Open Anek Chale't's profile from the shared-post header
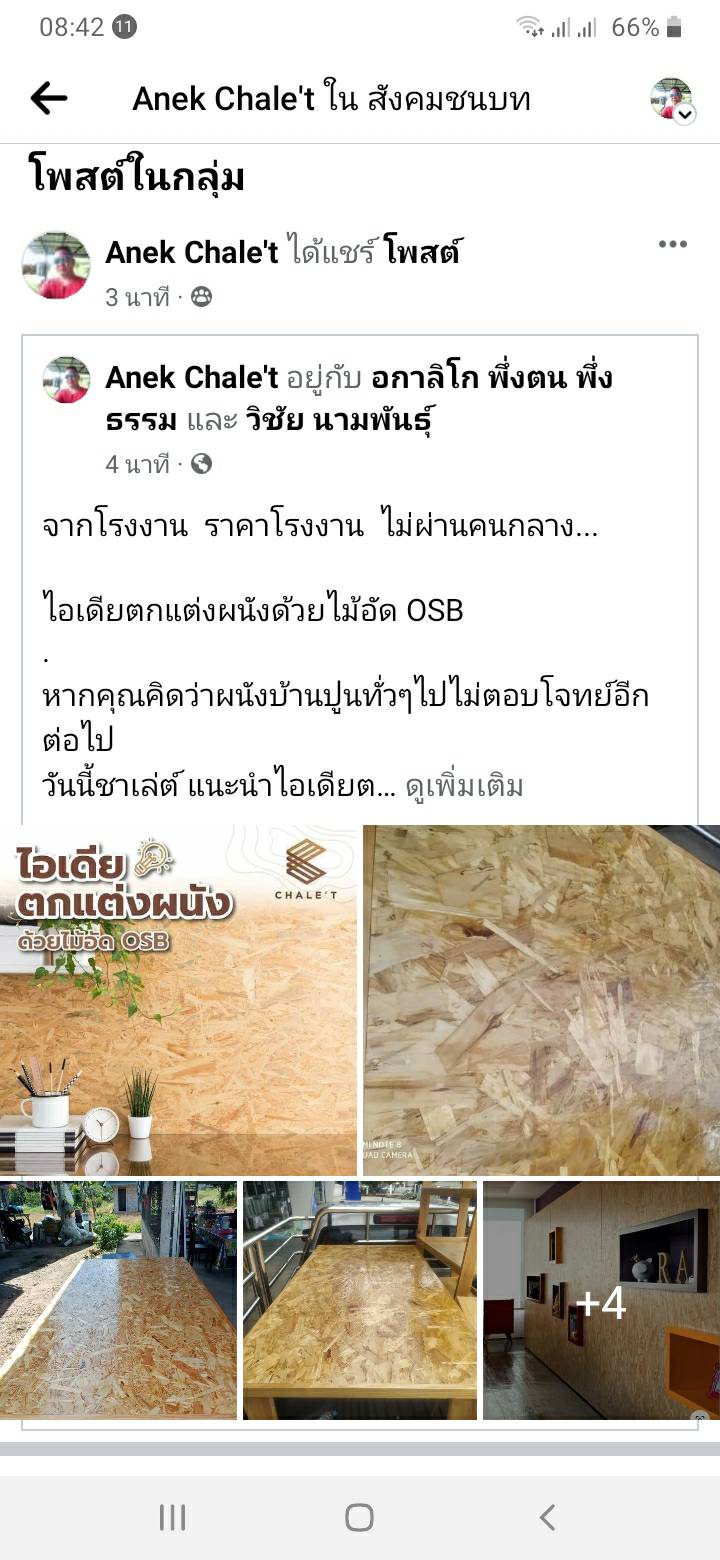The width and height of the screenshot is (720, 1560). pyautogui.click(x=191, y=252)
